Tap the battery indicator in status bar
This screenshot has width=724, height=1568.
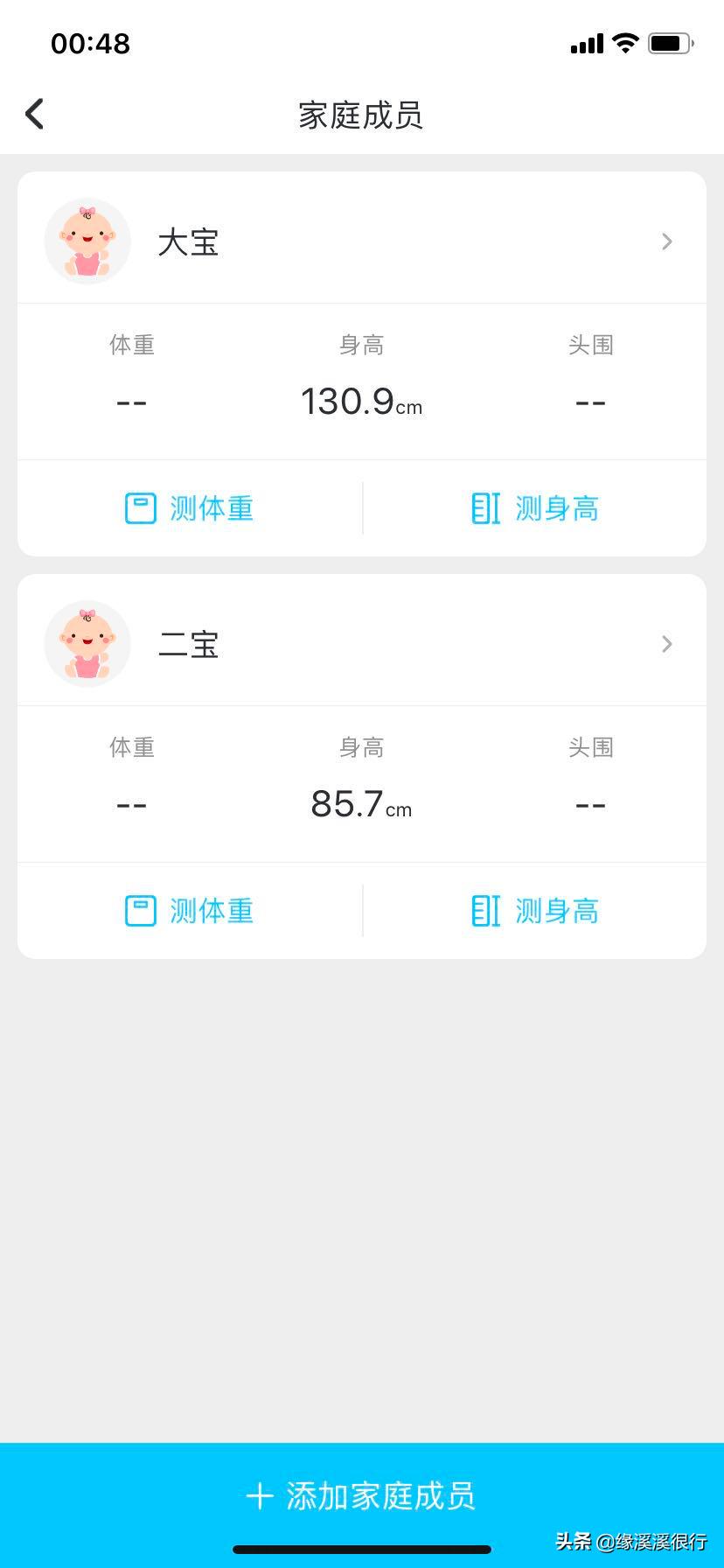[x=670, y=42]
